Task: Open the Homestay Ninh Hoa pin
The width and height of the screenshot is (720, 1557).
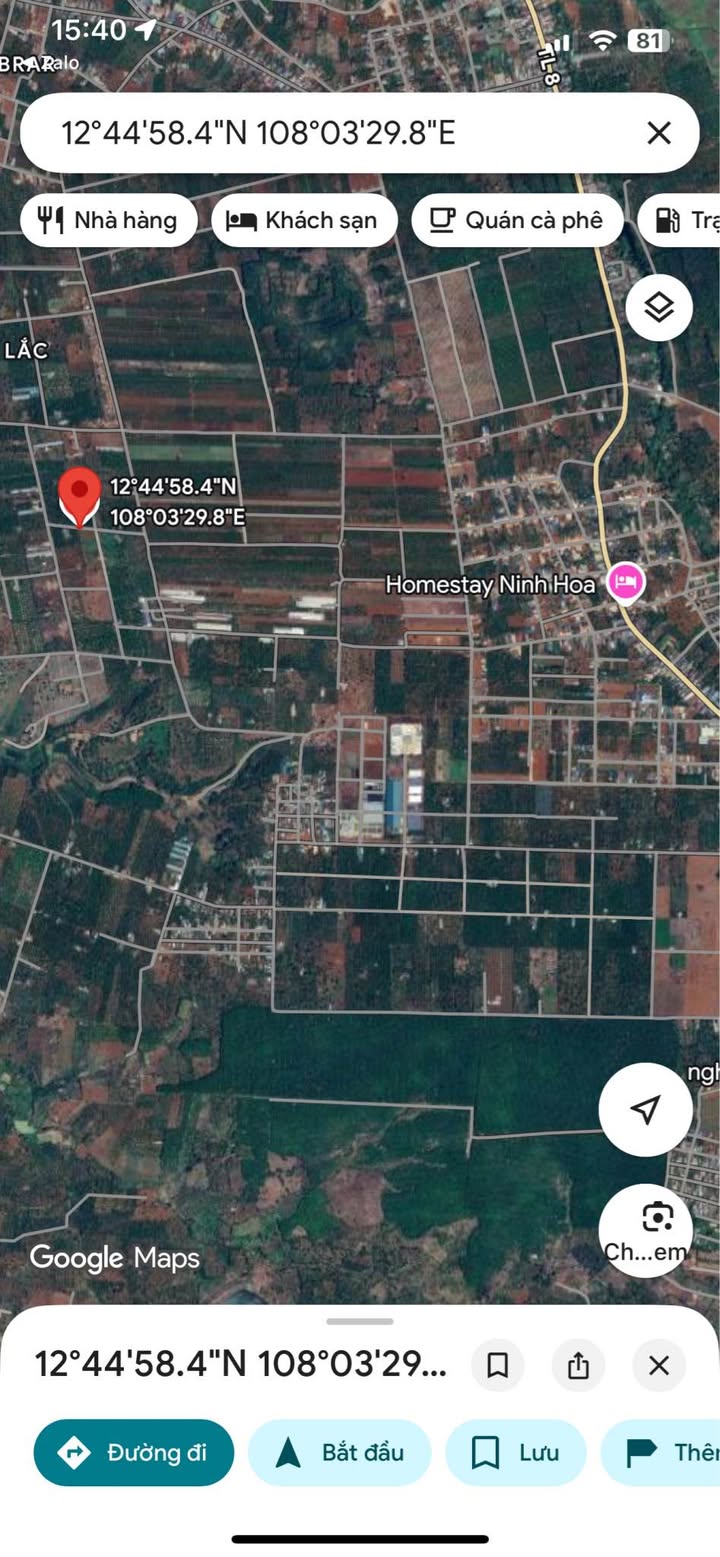Action: [628, 582]
